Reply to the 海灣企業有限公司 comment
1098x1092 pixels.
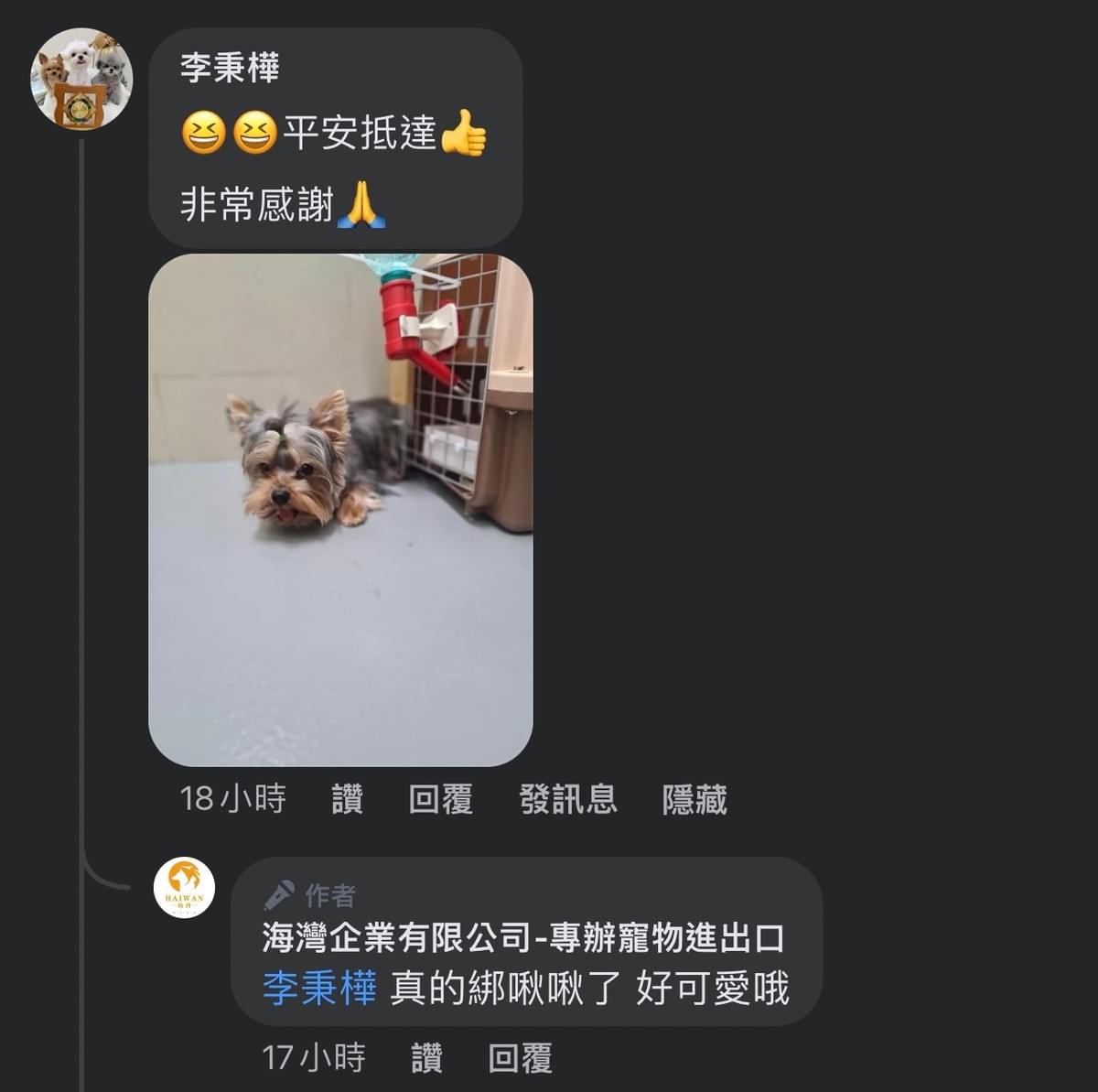click(x=520, y=1058)
